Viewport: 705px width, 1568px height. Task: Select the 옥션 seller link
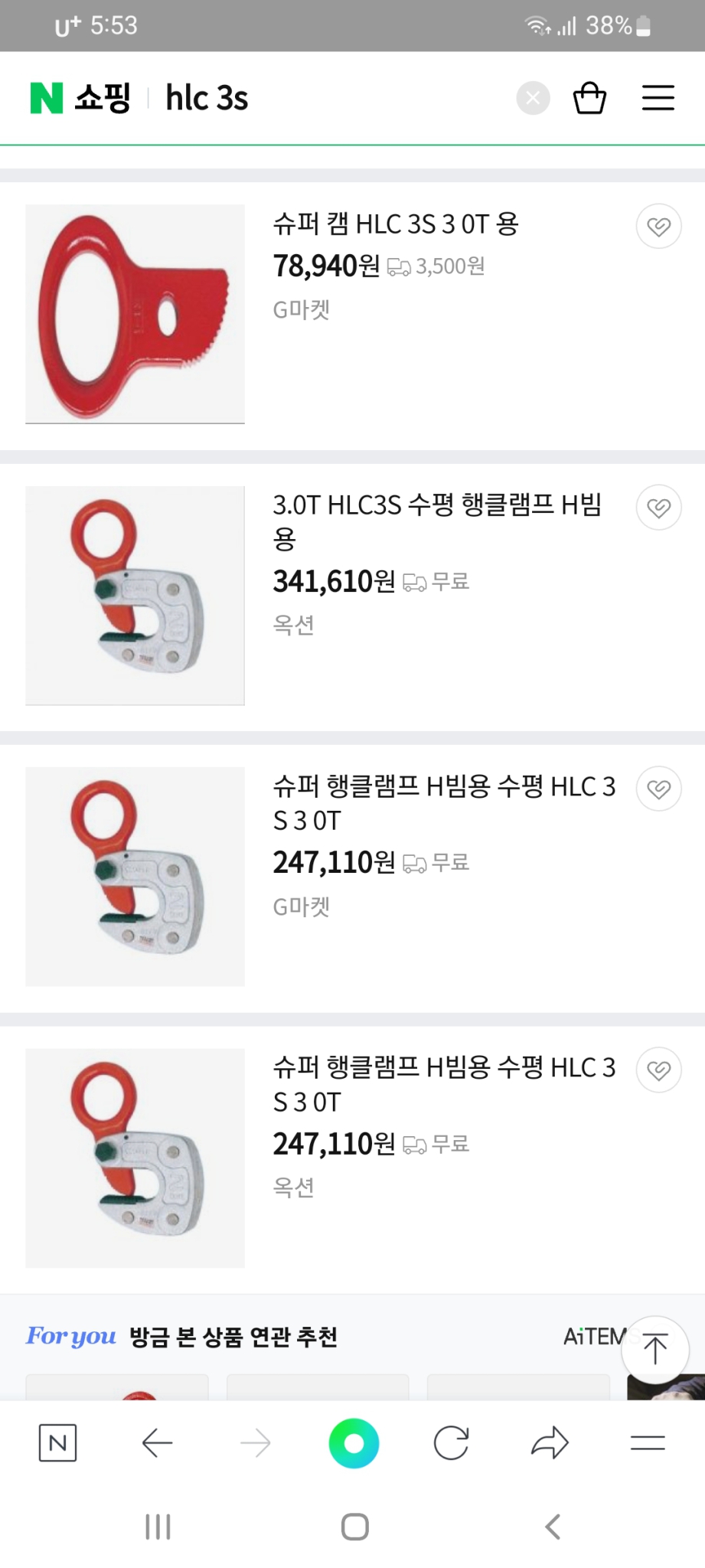tap(292, 625)
